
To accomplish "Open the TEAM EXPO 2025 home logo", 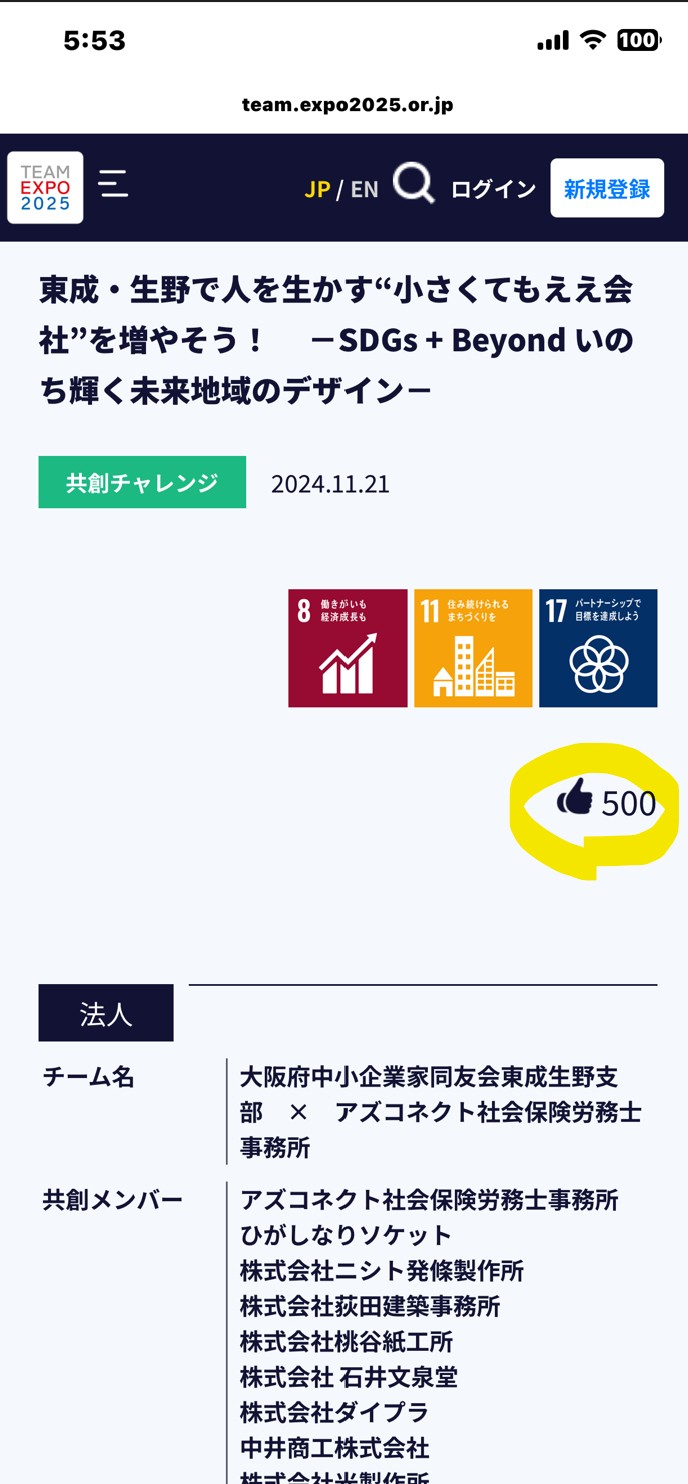I will (x=45, y=187).
